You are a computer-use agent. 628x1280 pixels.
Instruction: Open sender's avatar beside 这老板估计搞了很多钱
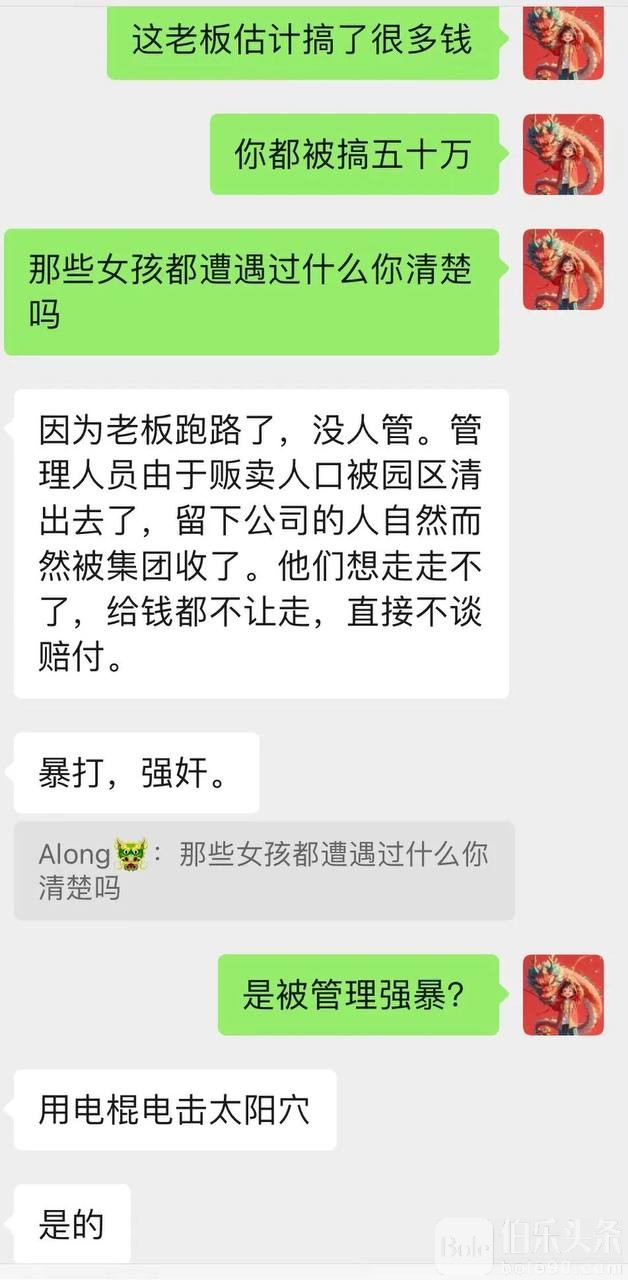(x=563, y=42)
